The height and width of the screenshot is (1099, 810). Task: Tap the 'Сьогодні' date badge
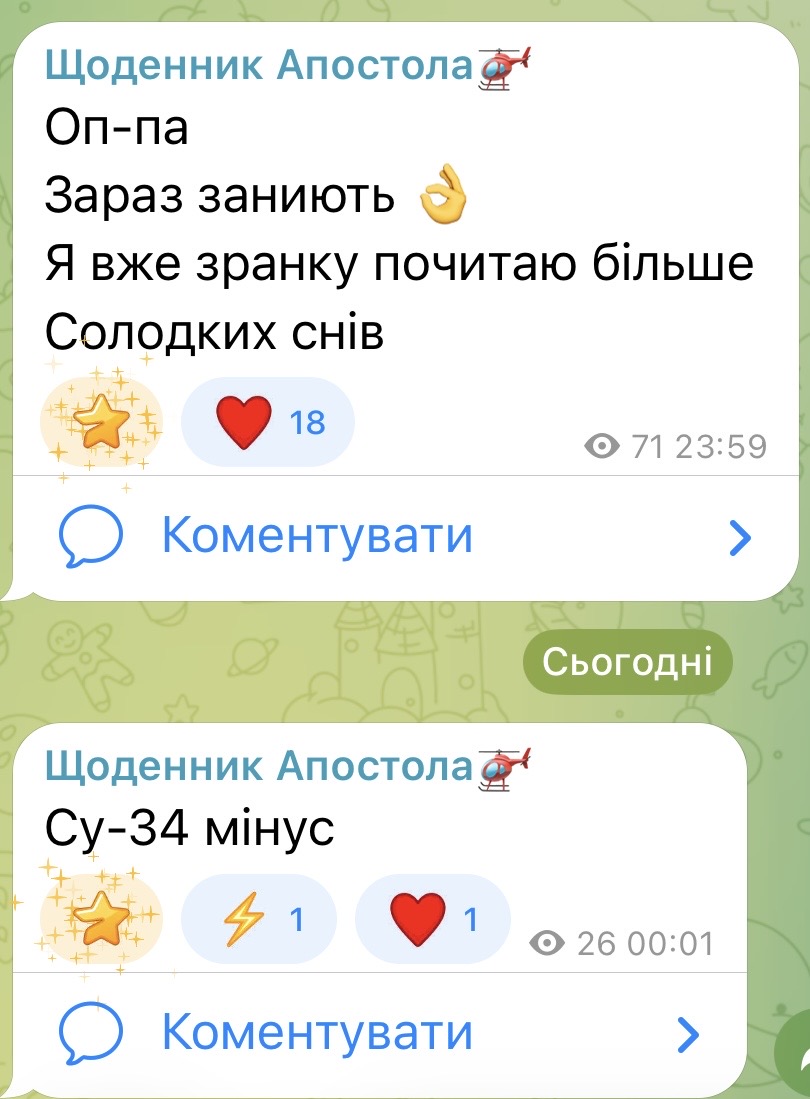coord(627,661)
